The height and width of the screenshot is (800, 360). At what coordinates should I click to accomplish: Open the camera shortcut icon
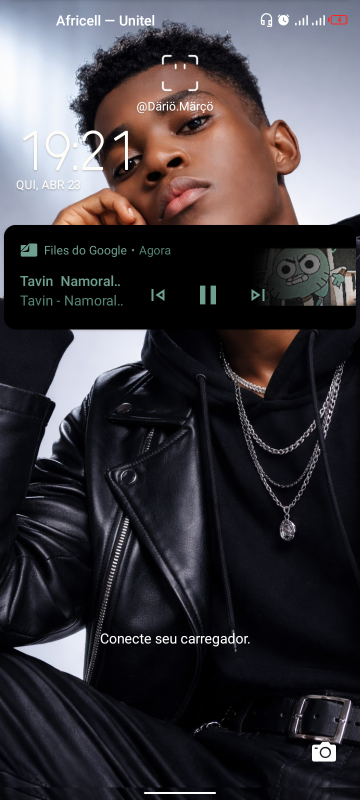pos(324,752)
